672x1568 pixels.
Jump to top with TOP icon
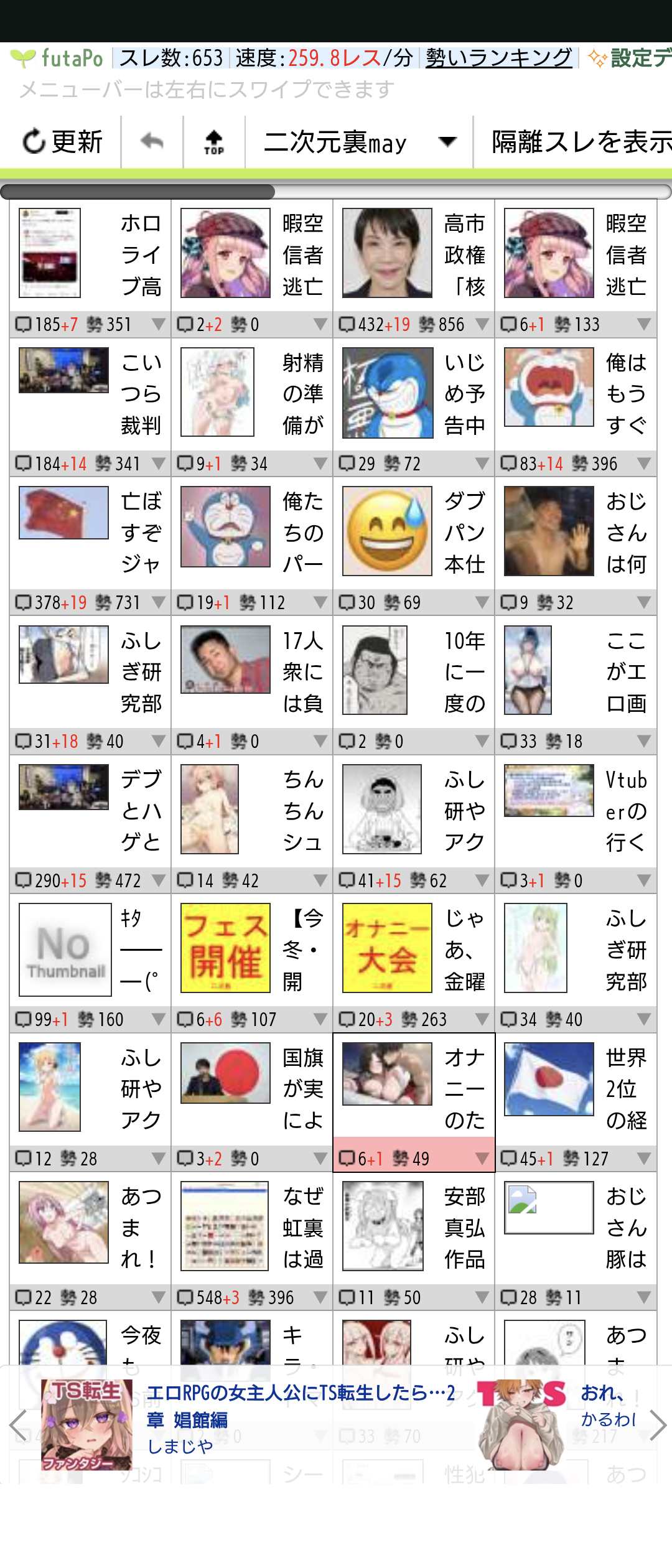pos(214,142)
